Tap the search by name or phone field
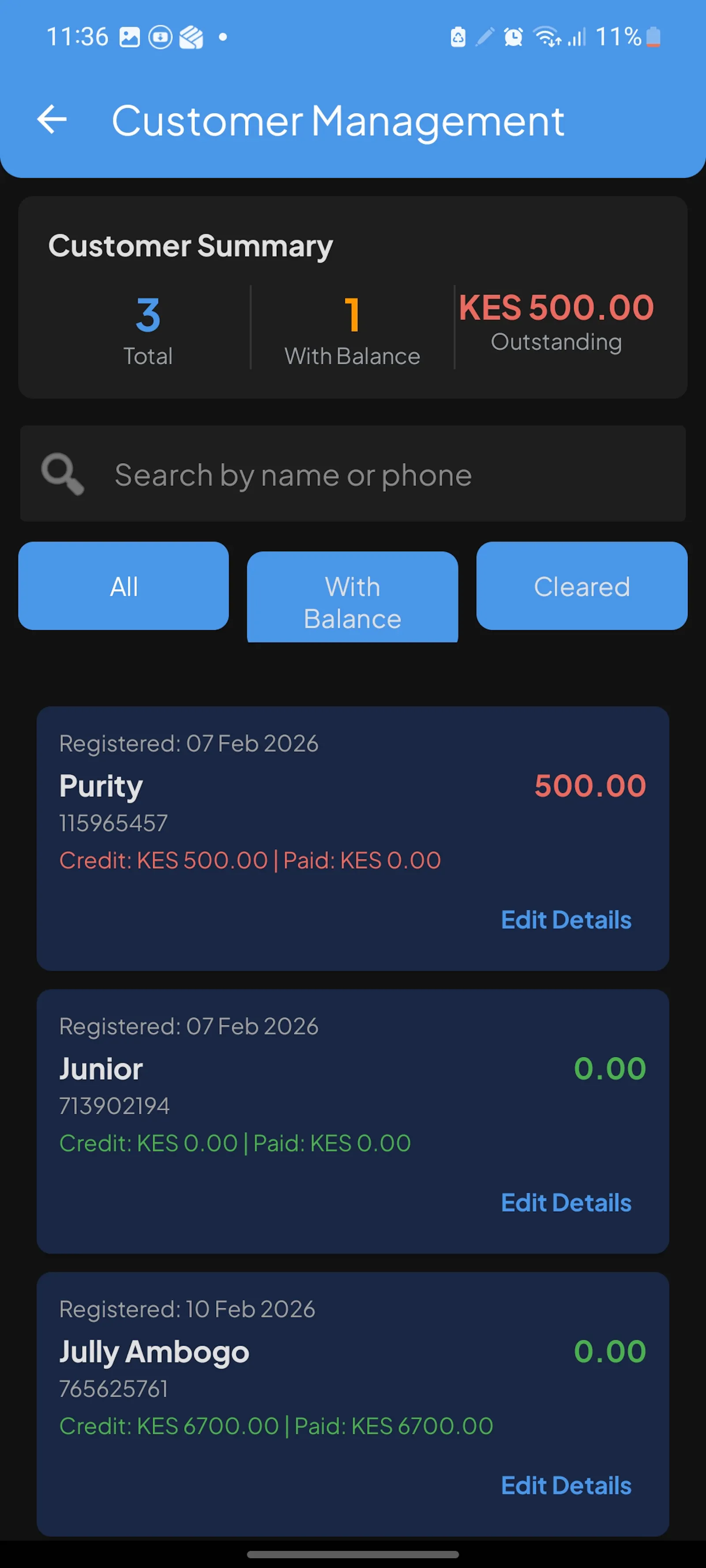 (353, 474)
